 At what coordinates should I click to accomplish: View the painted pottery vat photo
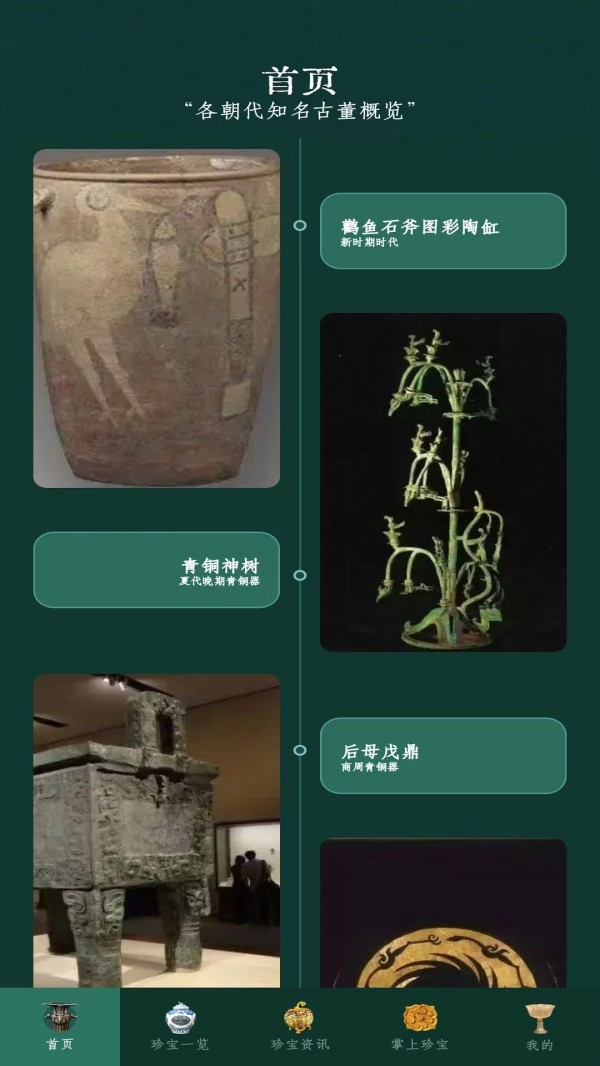tap(156, 318)
